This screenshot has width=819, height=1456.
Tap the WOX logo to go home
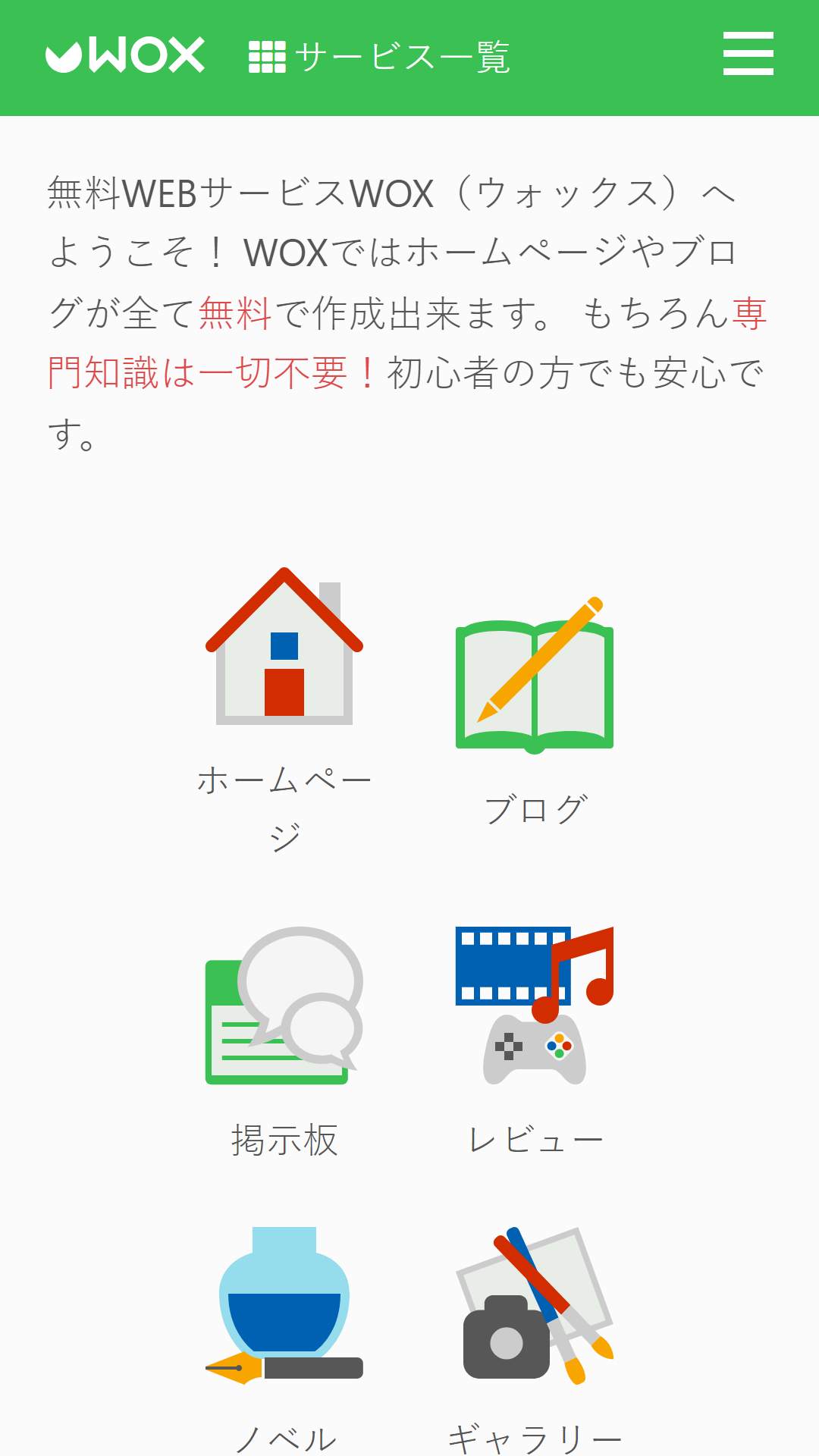[125, 55]
